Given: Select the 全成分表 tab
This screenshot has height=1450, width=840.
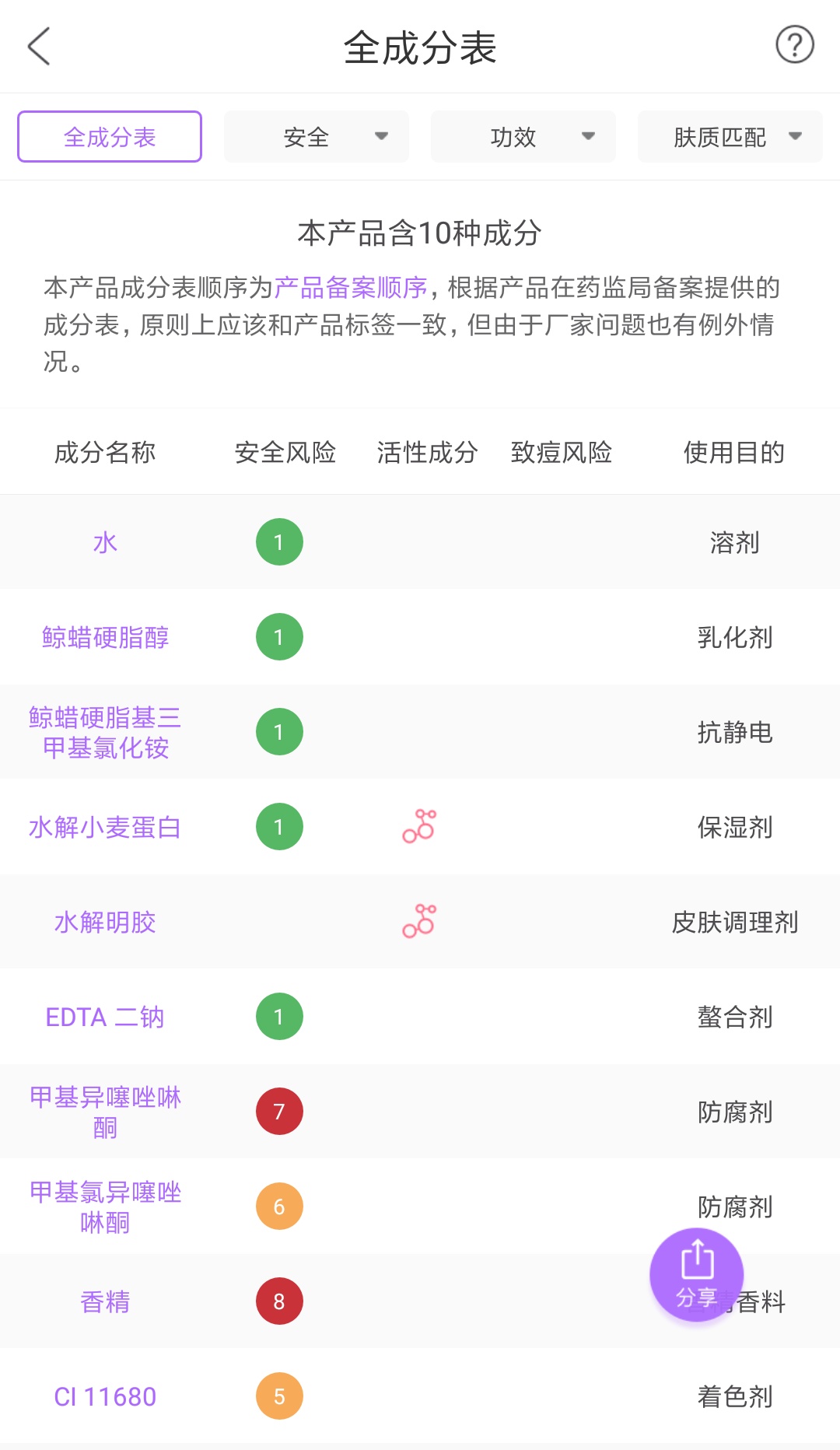Looking at the screenshot, I should tap(110, 137).
